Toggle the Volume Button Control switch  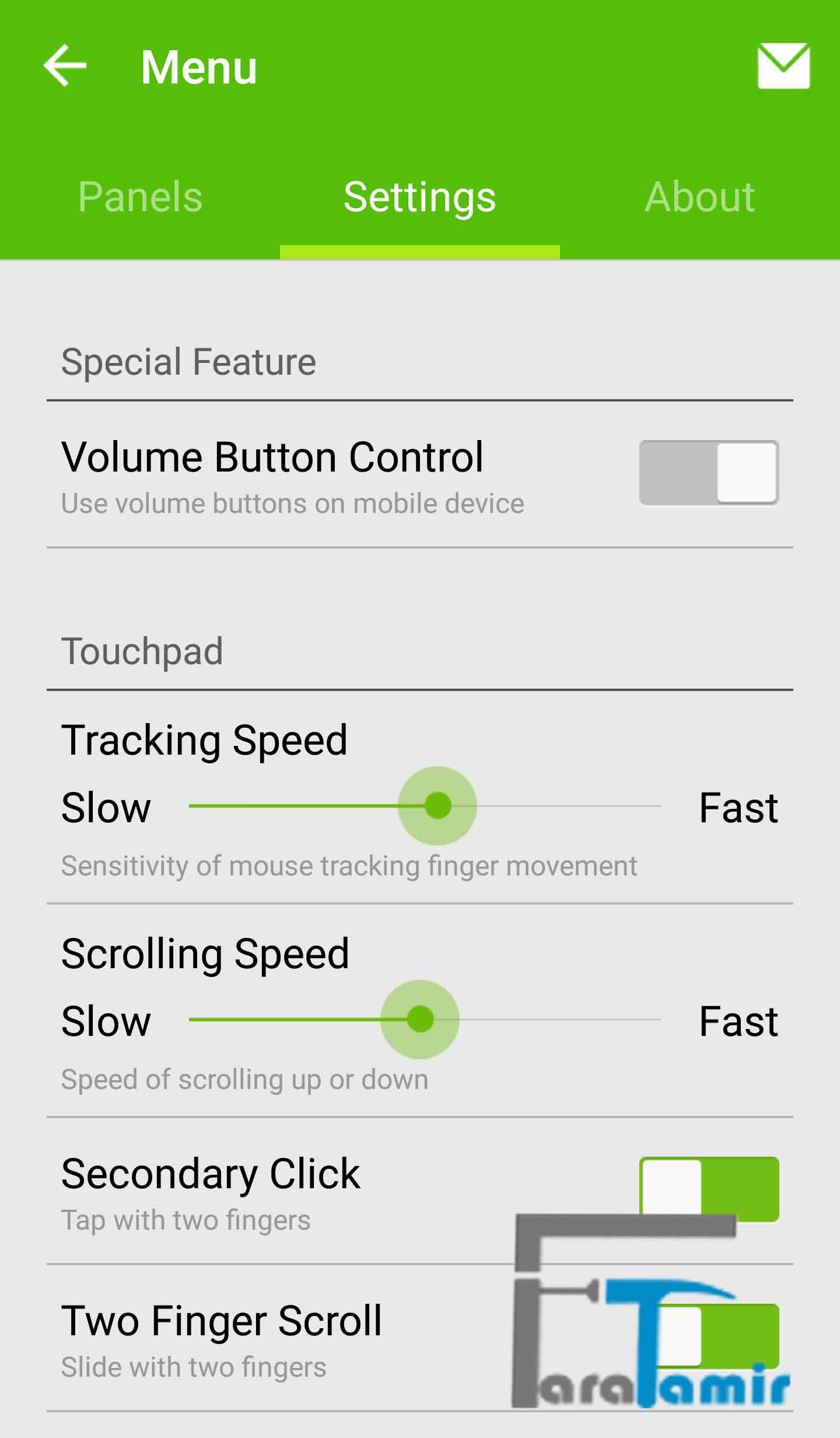click(709, 473)
